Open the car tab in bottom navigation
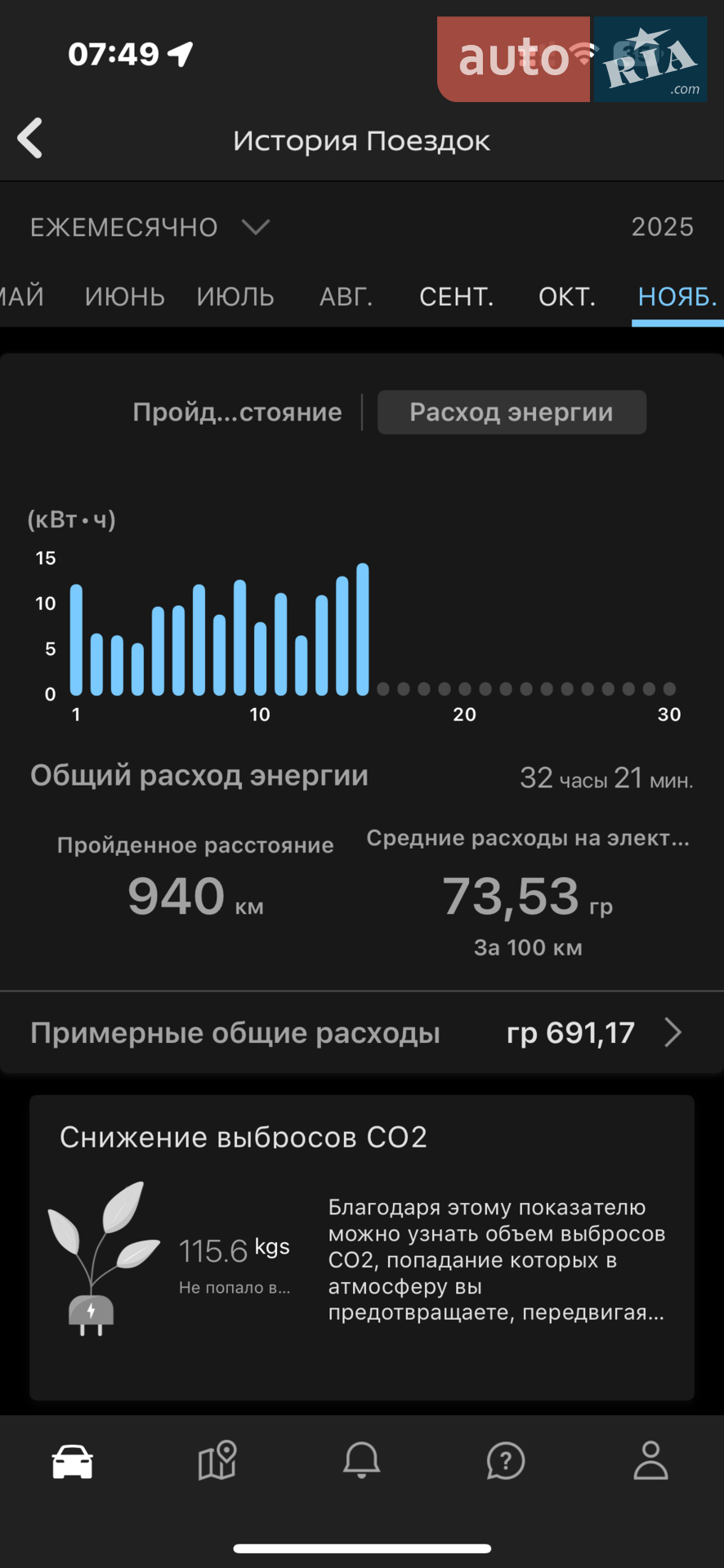724x1568 pixels. (x=73, y=1462)
